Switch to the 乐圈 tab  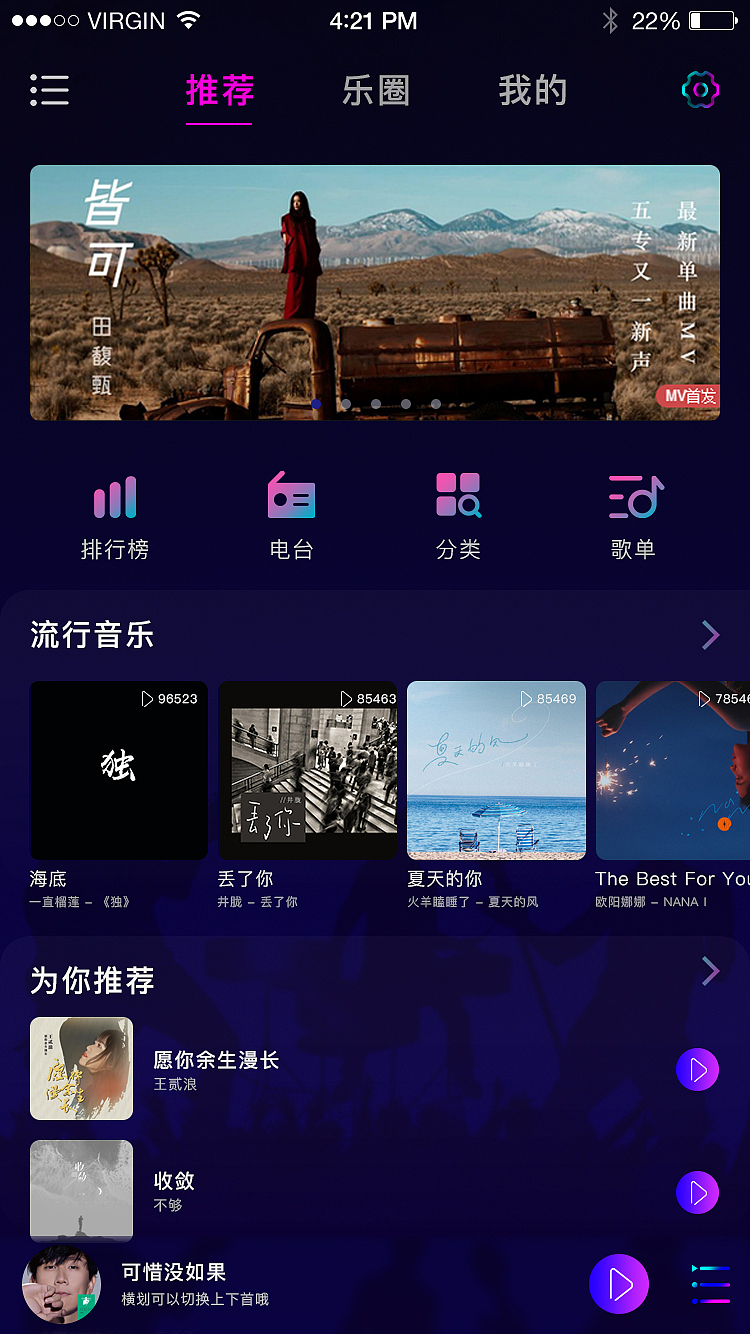tap(376, 90)
